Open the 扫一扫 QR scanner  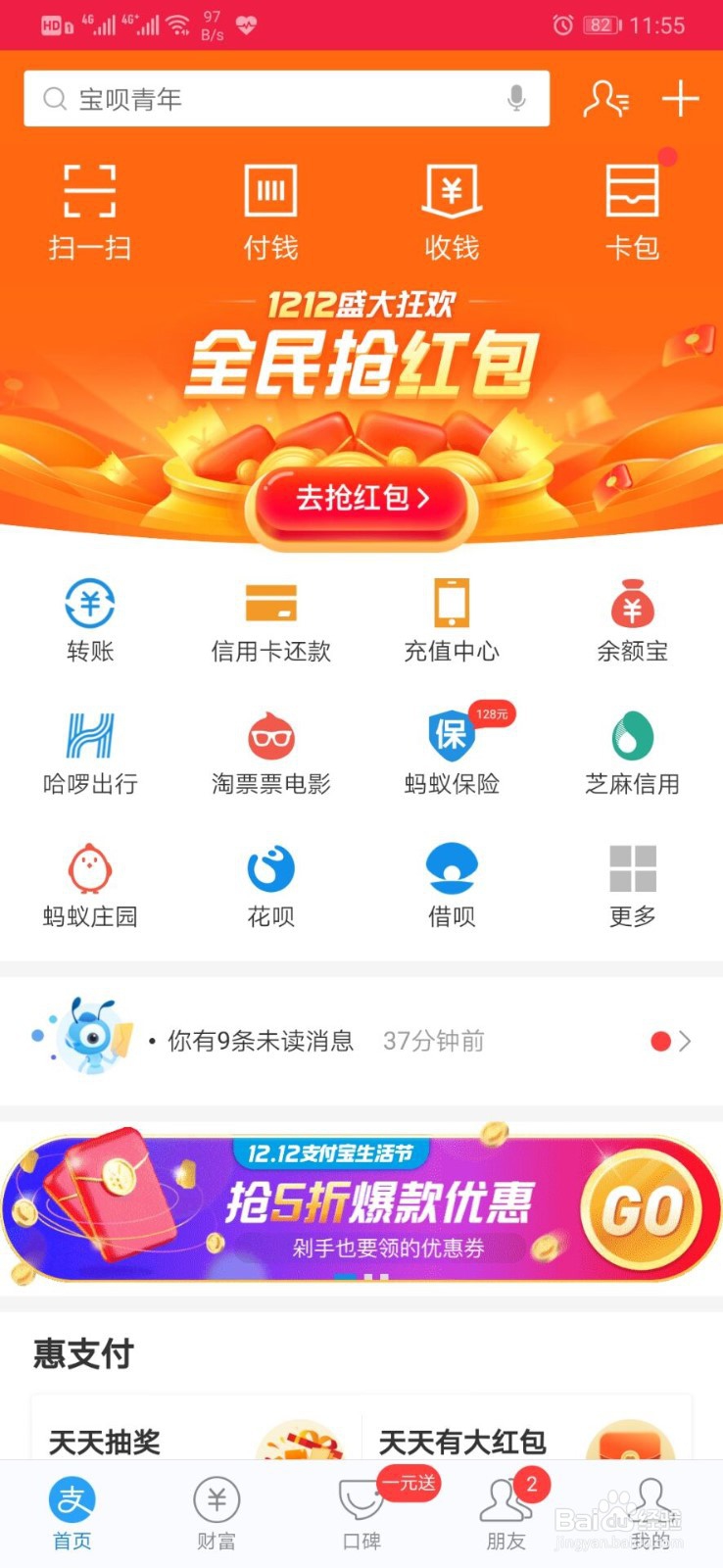90,211
